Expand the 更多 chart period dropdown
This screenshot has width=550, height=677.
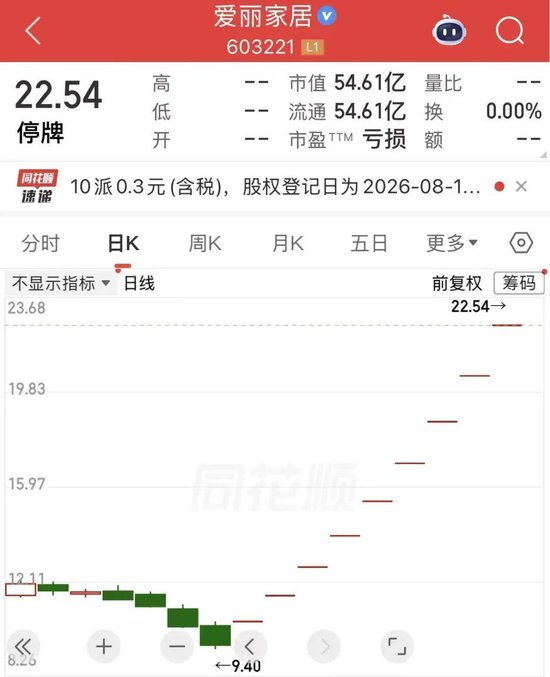pyautogui.click(x=452, y=243)
